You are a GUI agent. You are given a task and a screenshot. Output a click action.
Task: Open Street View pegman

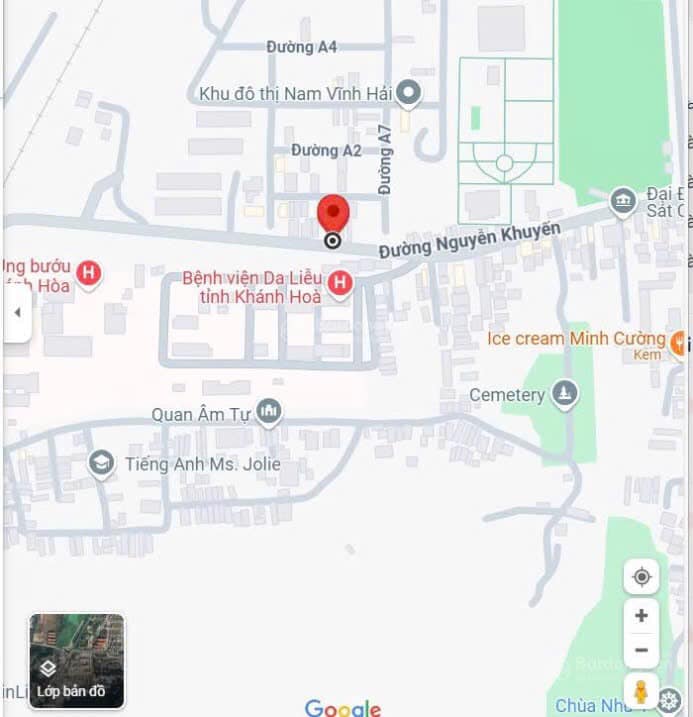(641, 690)
